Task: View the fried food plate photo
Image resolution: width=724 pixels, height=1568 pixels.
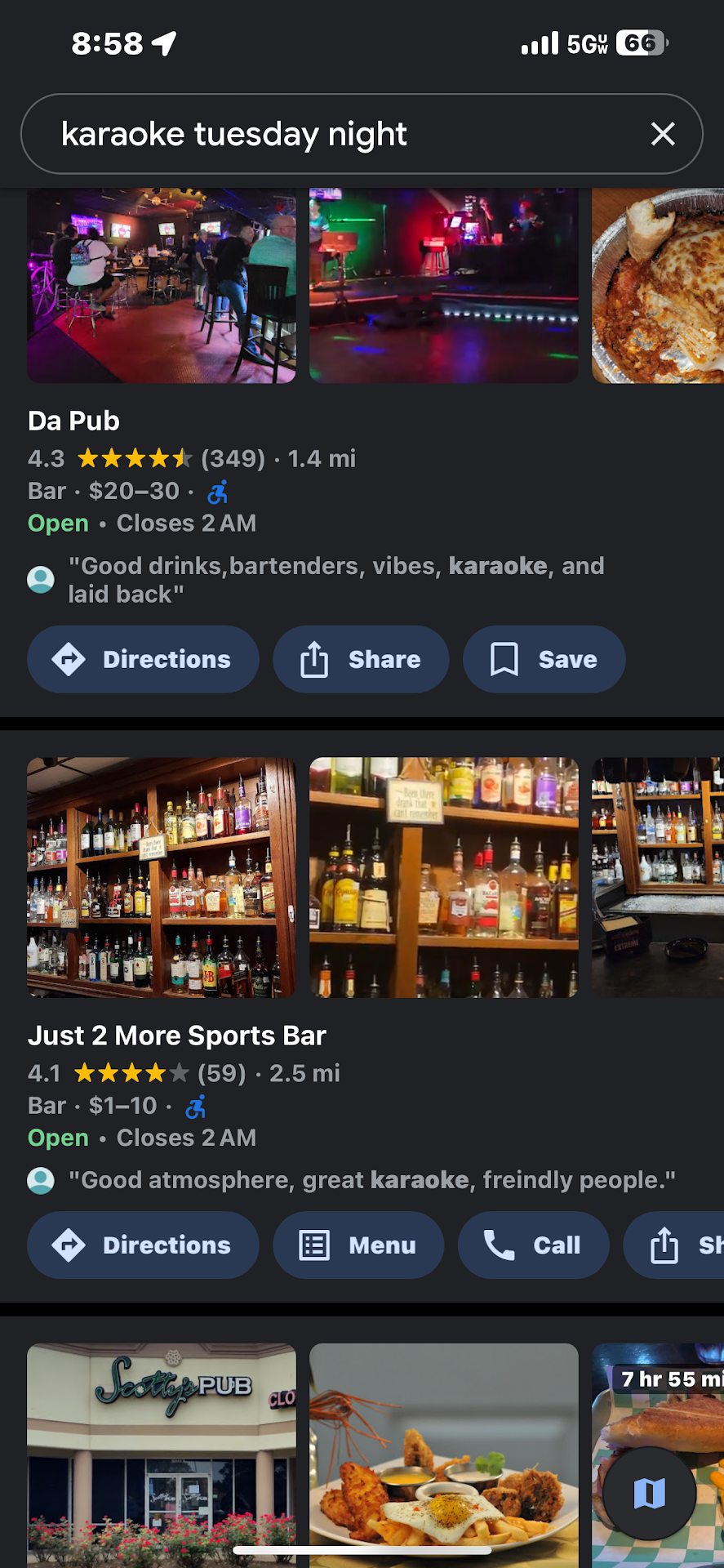Action: click(x=443, y=1454)
